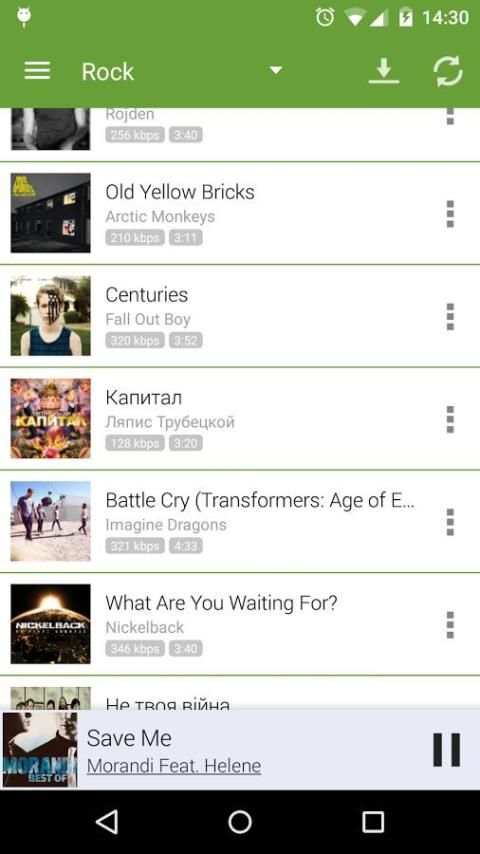This screenshot has height=854, width=480.
Task: Show more options for Капитал
Action: click(x=450, y=419)
